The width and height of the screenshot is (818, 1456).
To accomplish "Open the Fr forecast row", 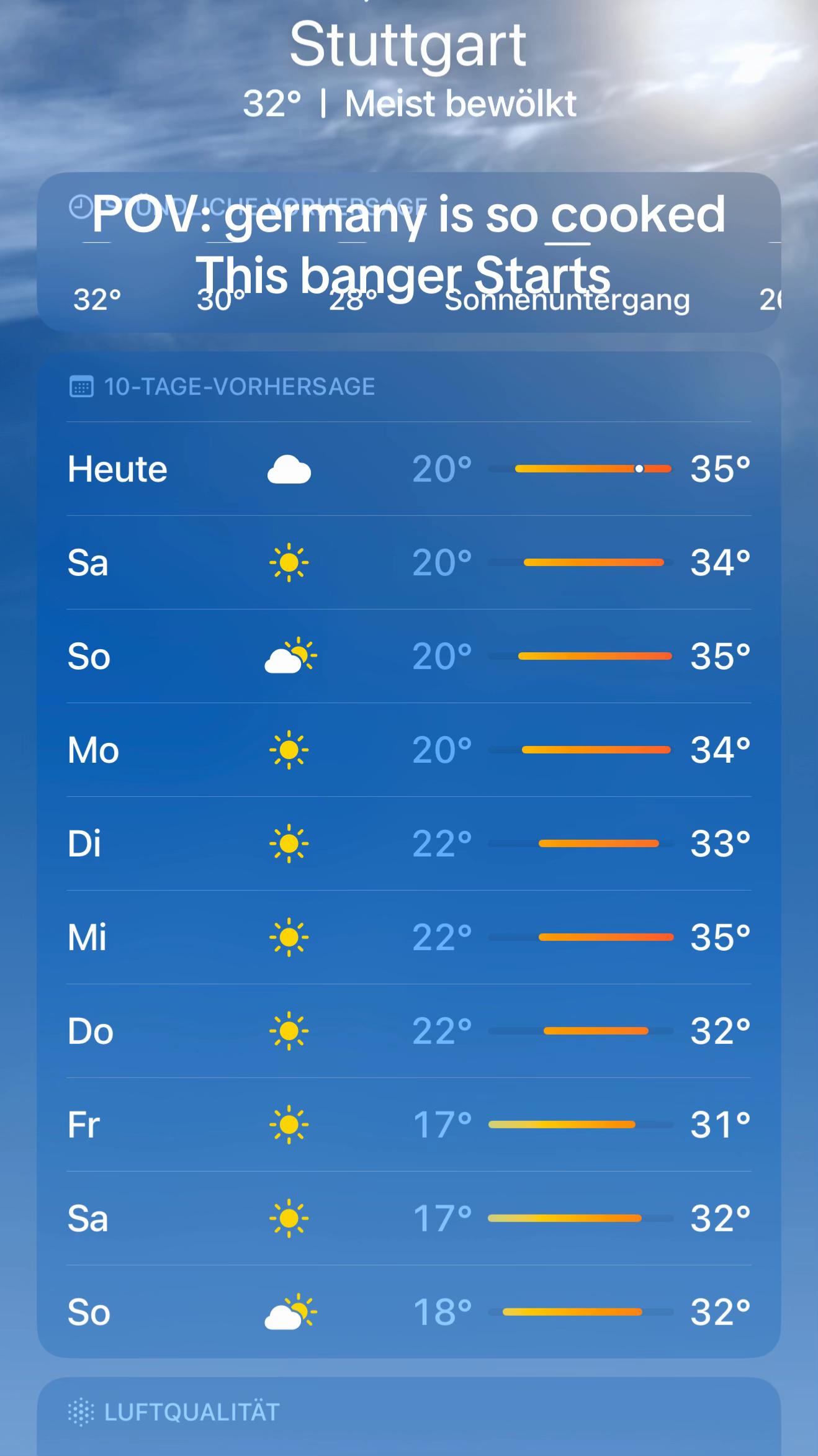I will tap(409, 1125).
